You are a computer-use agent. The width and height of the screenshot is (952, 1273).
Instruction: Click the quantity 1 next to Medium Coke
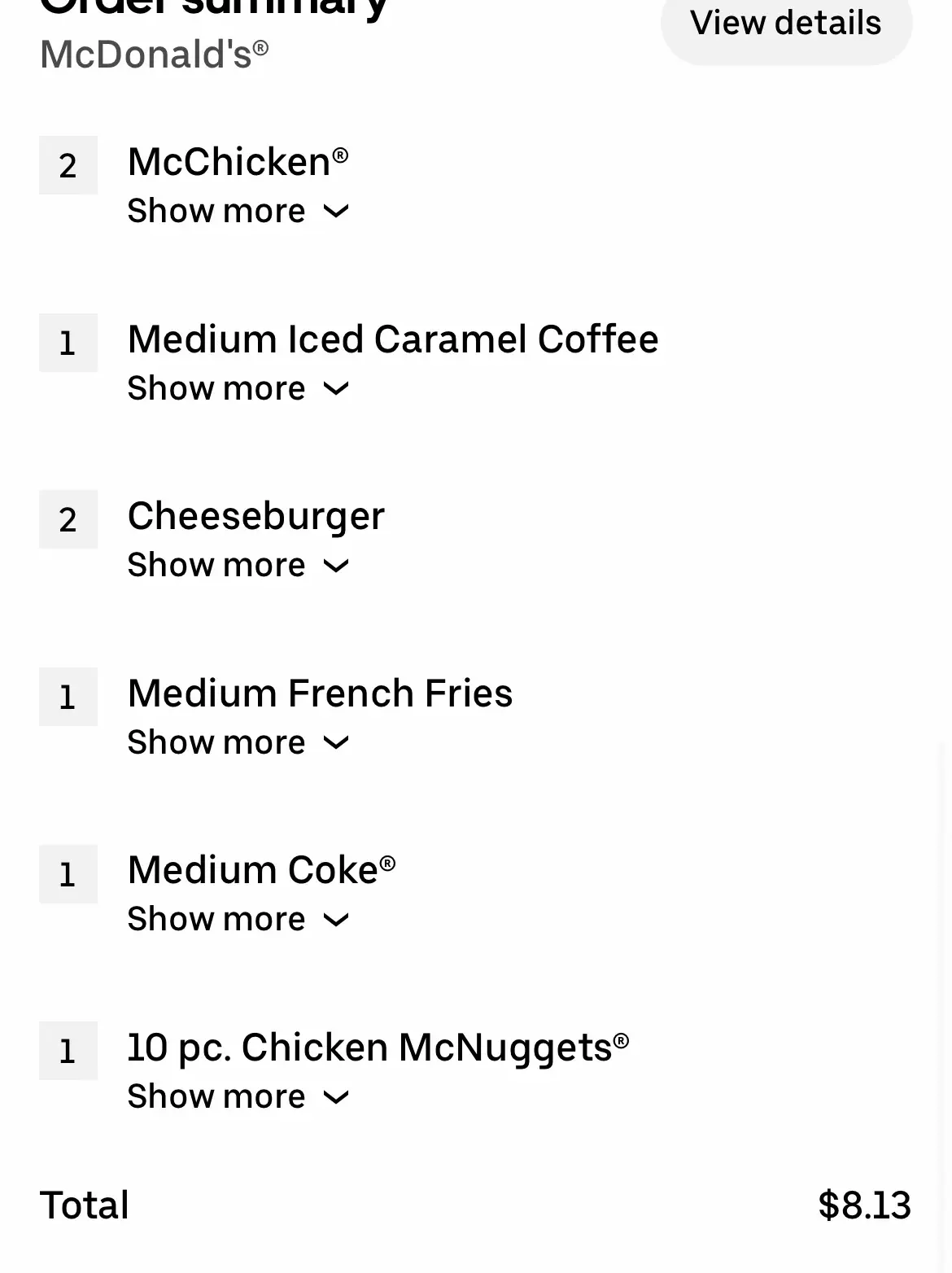pyautogui.click(x=68, y=873)
